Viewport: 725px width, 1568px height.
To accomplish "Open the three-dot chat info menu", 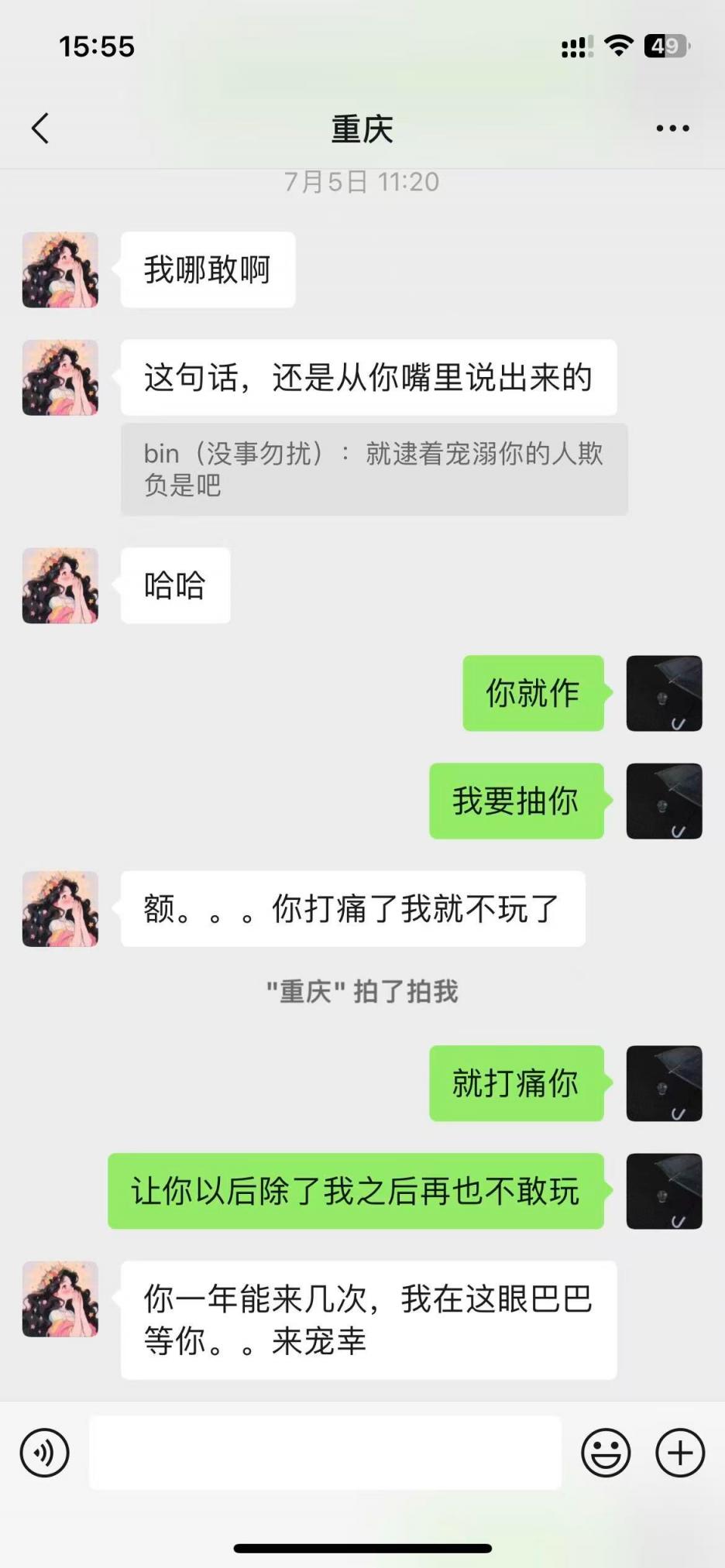I will coord(672,129).
